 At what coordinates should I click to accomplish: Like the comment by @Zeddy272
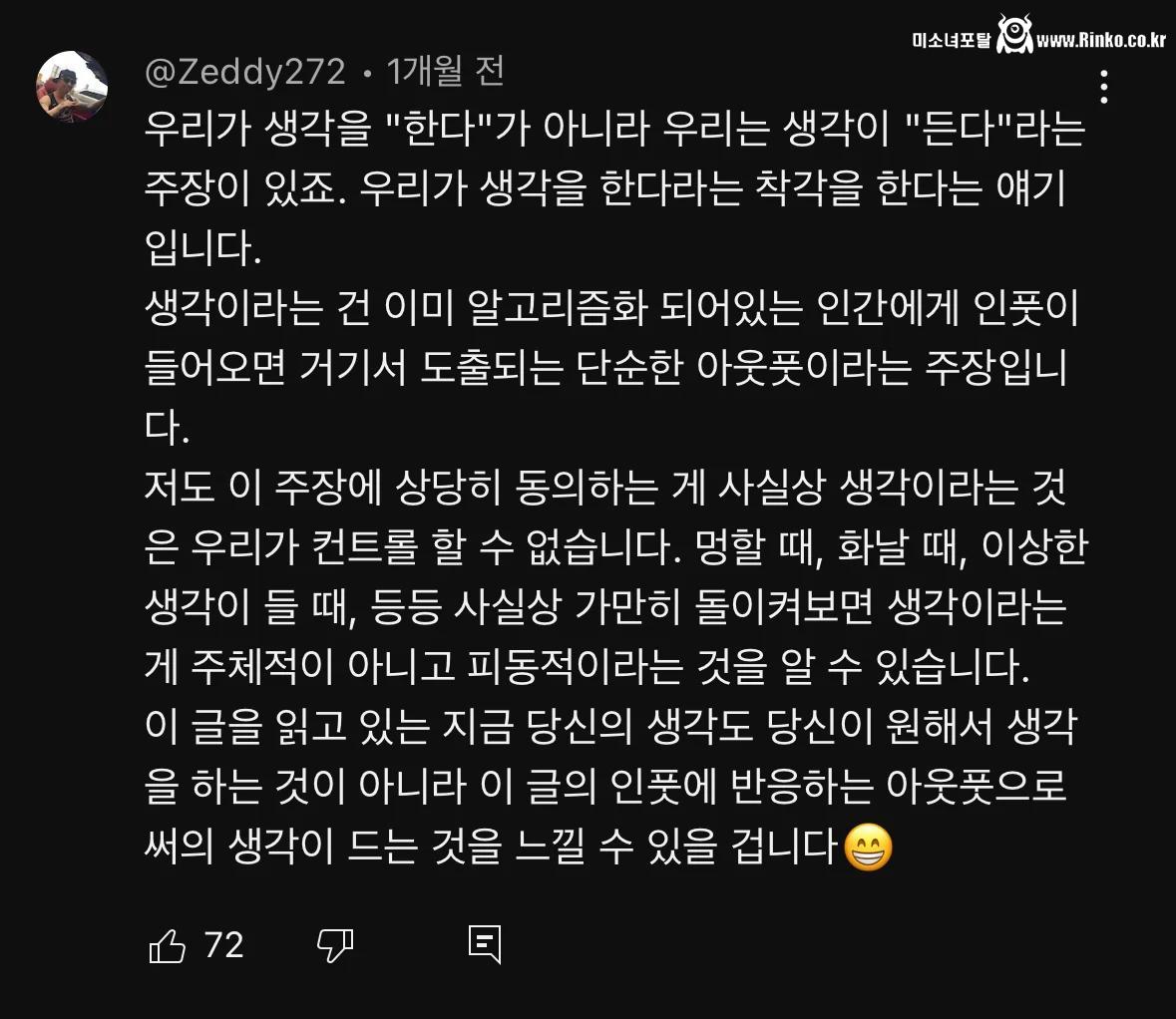168,944
